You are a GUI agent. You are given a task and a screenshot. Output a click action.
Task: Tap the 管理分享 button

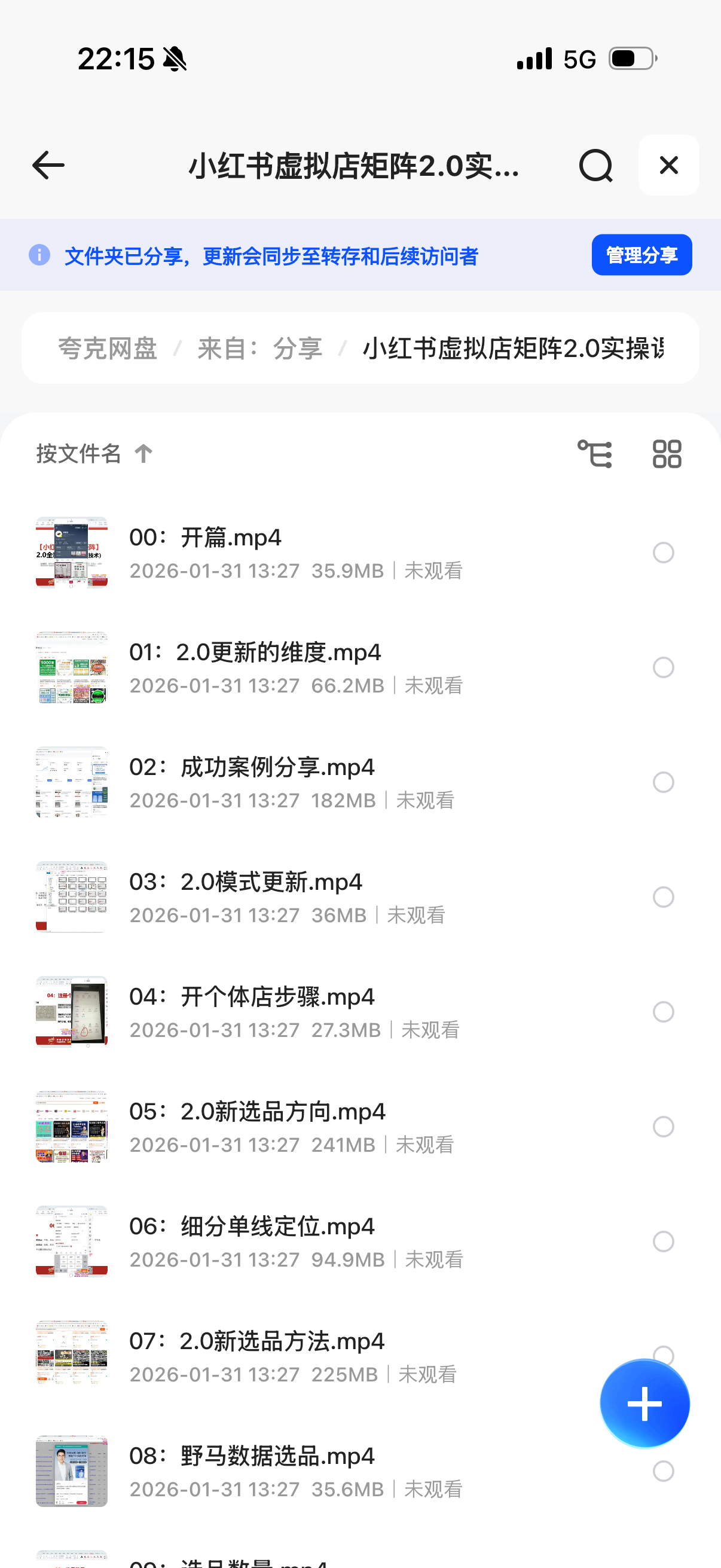coord(641,255)
